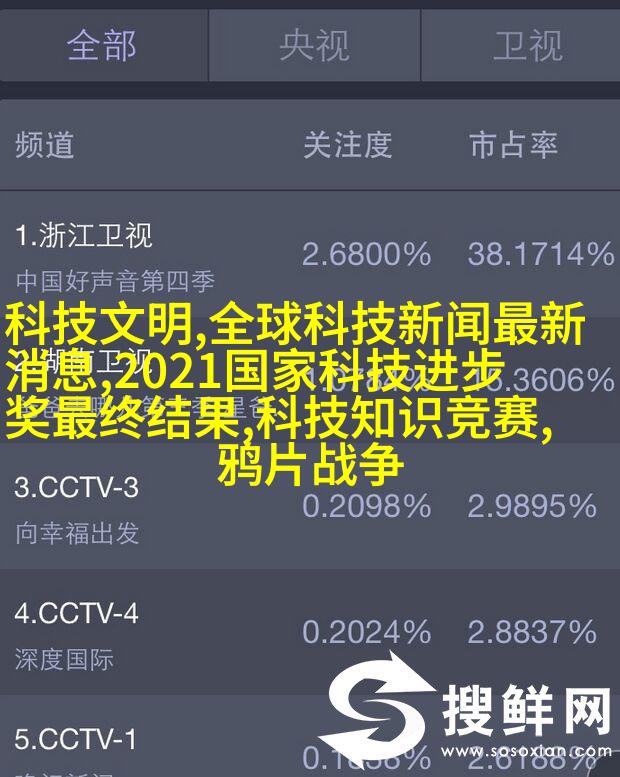Switch to the 全部 tab
620x777 pixels.
click(102, 44)
